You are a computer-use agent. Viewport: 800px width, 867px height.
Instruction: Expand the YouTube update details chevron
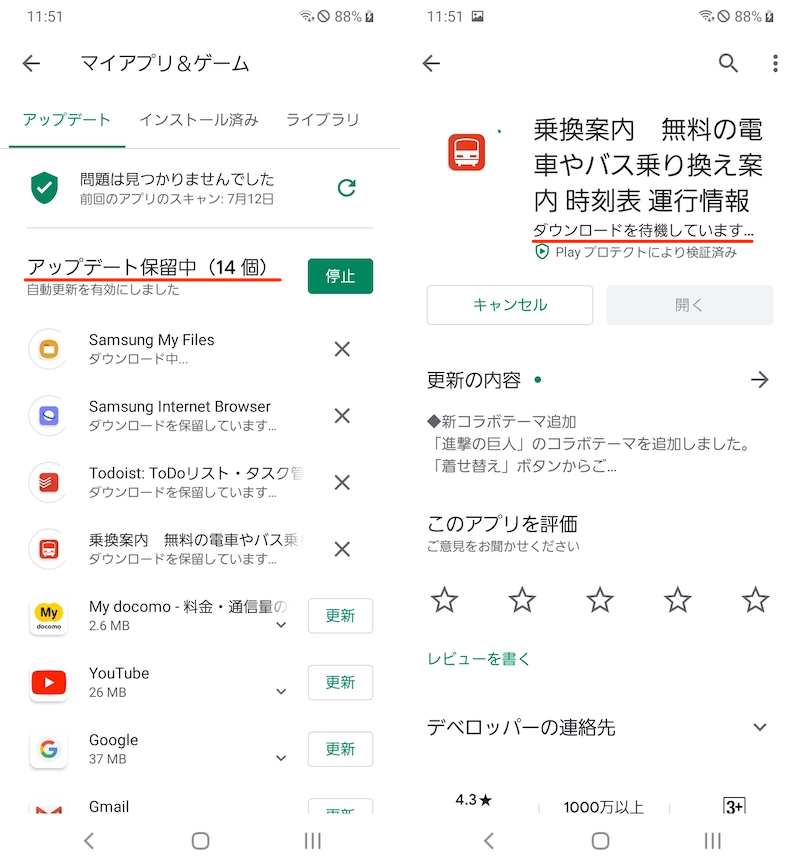pyautogui.click(x=281, y=692)
